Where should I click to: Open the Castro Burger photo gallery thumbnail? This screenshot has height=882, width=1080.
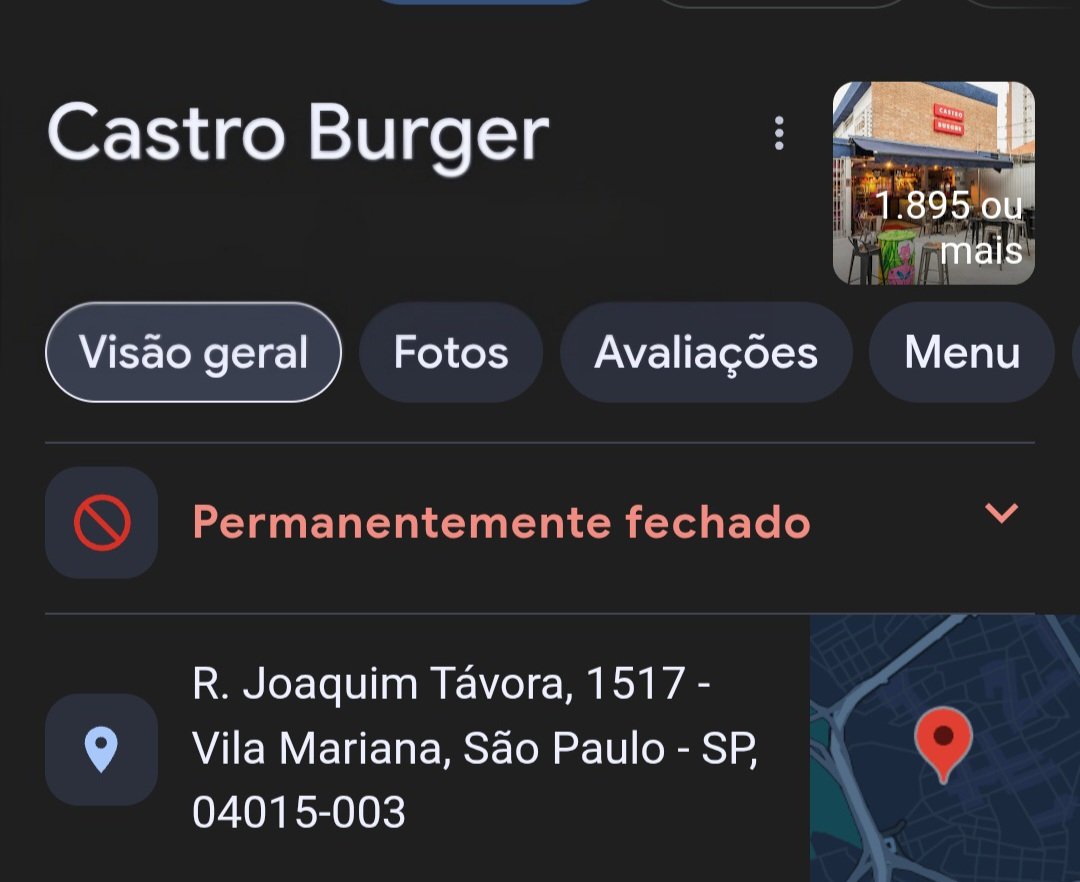pyautogui.click(x=933, y=184)
